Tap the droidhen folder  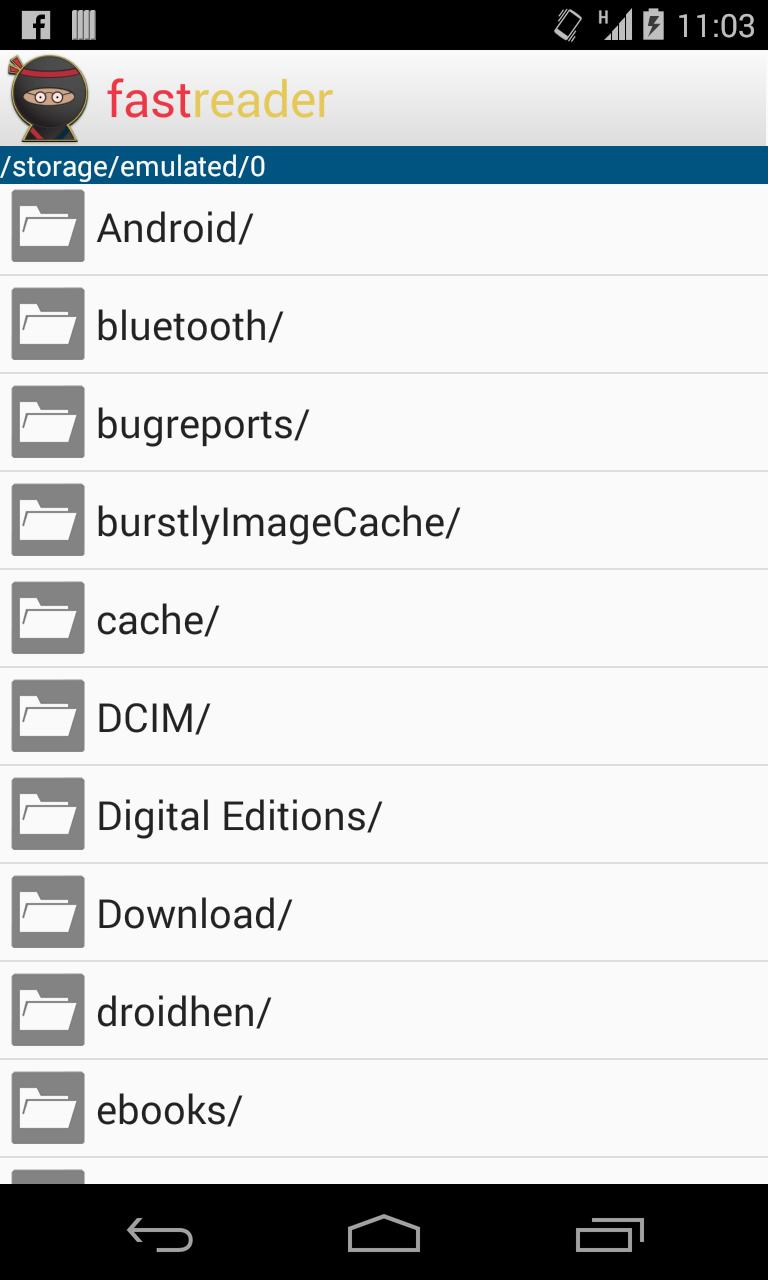tap(183, 1012)
